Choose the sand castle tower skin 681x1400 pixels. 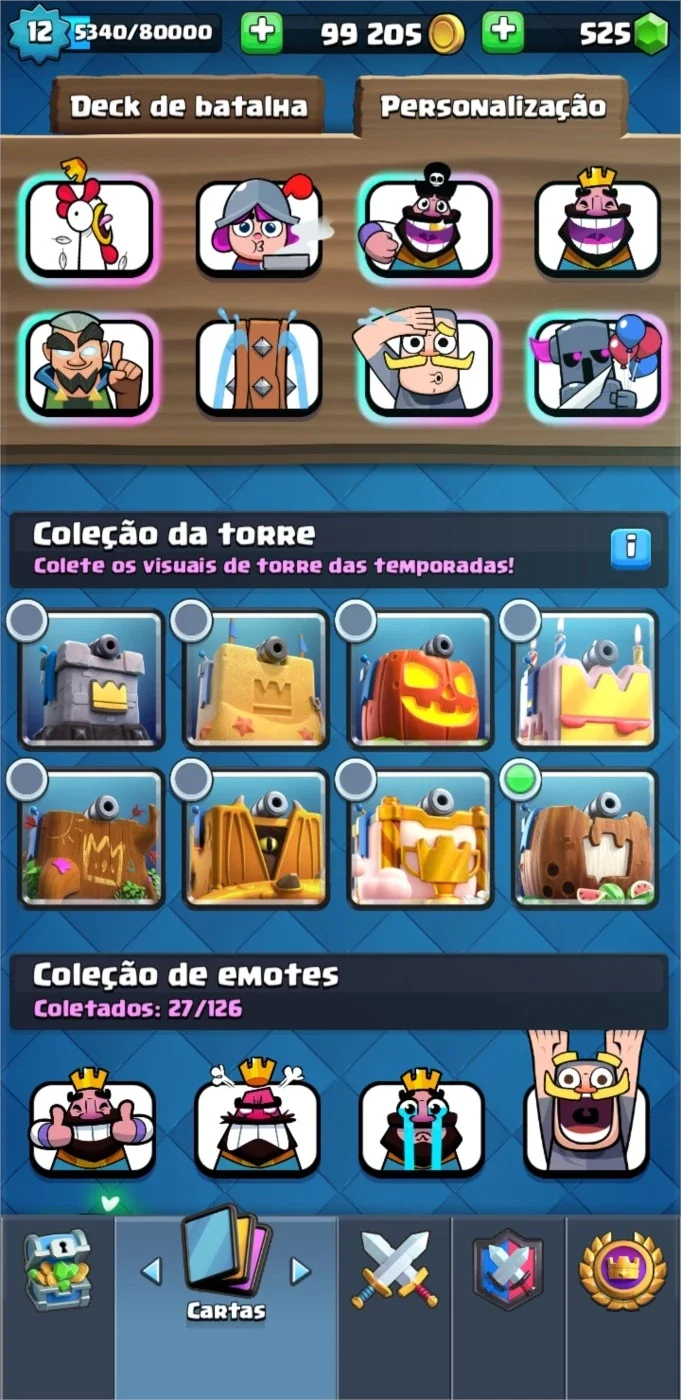pyautogui.click(x=256, y=679)
